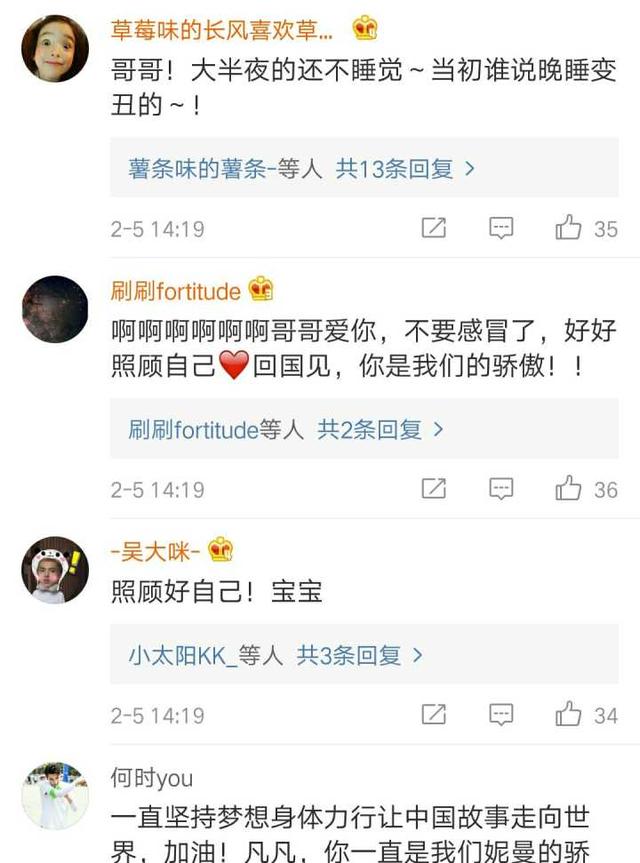Screen dimensions: 640x863
Task: Open 何时you's profile avatar
Action: tap(55, 796)
